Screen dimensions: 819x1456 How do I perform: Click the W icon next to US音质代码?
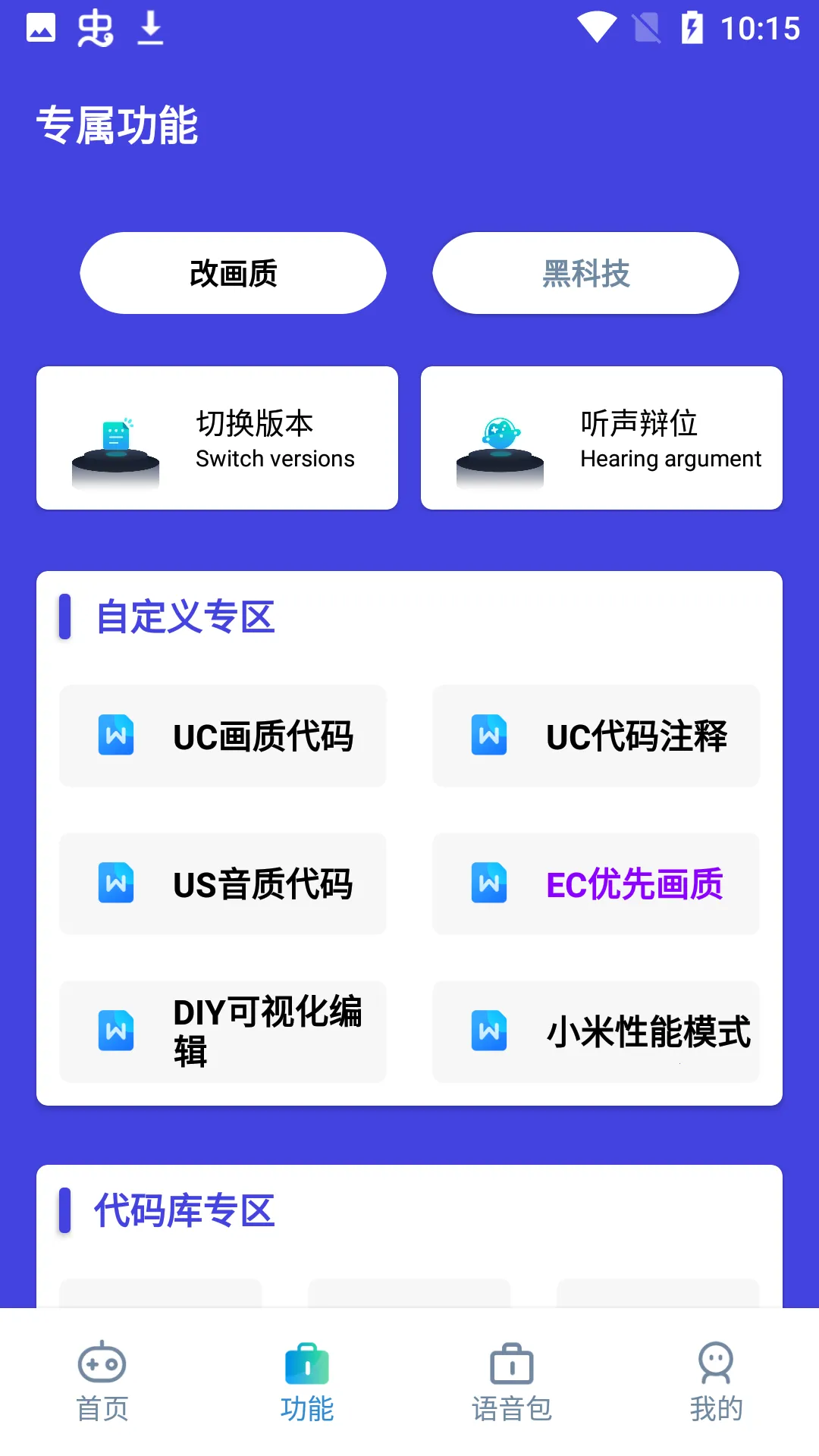[x=116, y=883]
